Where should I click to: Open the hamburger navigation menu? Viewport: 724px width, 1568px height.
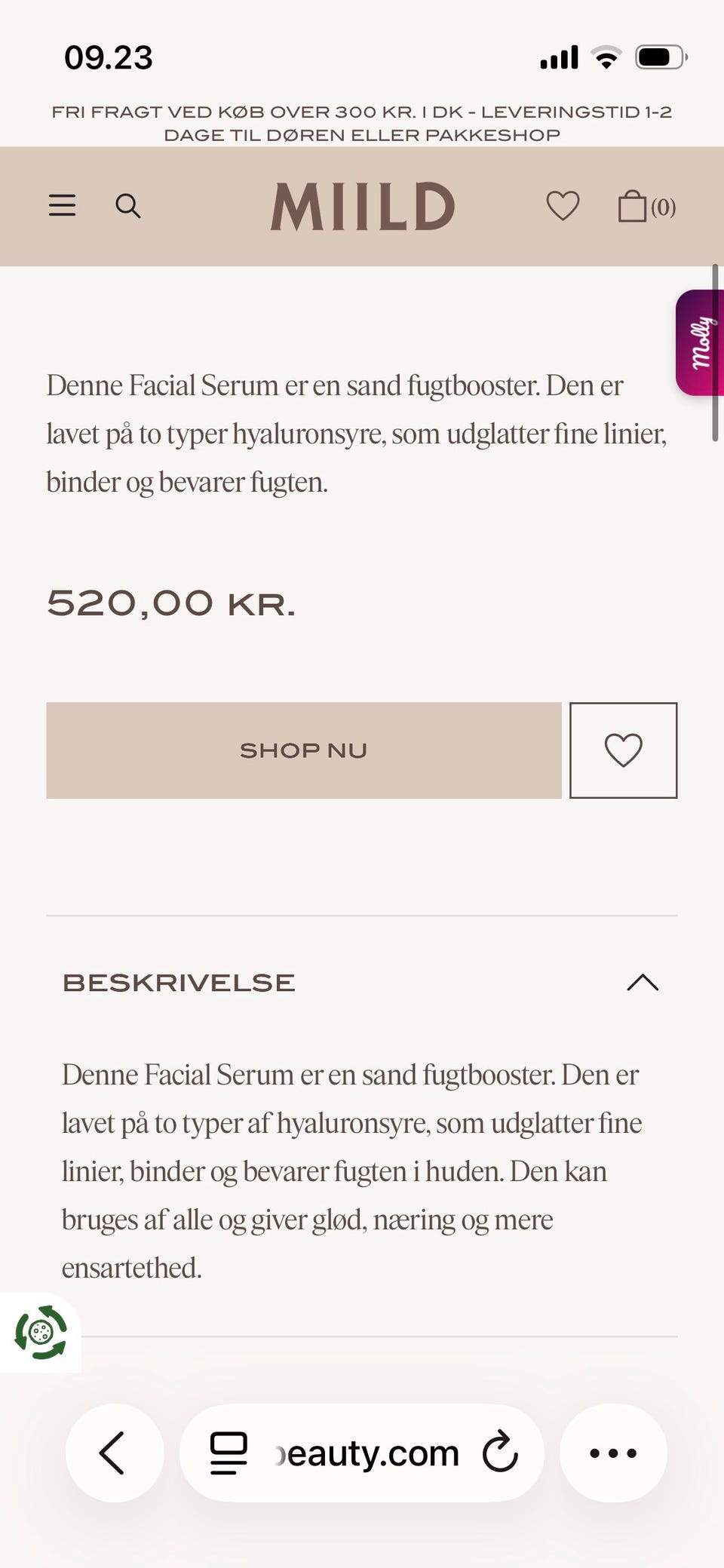(x=62, y=206)
